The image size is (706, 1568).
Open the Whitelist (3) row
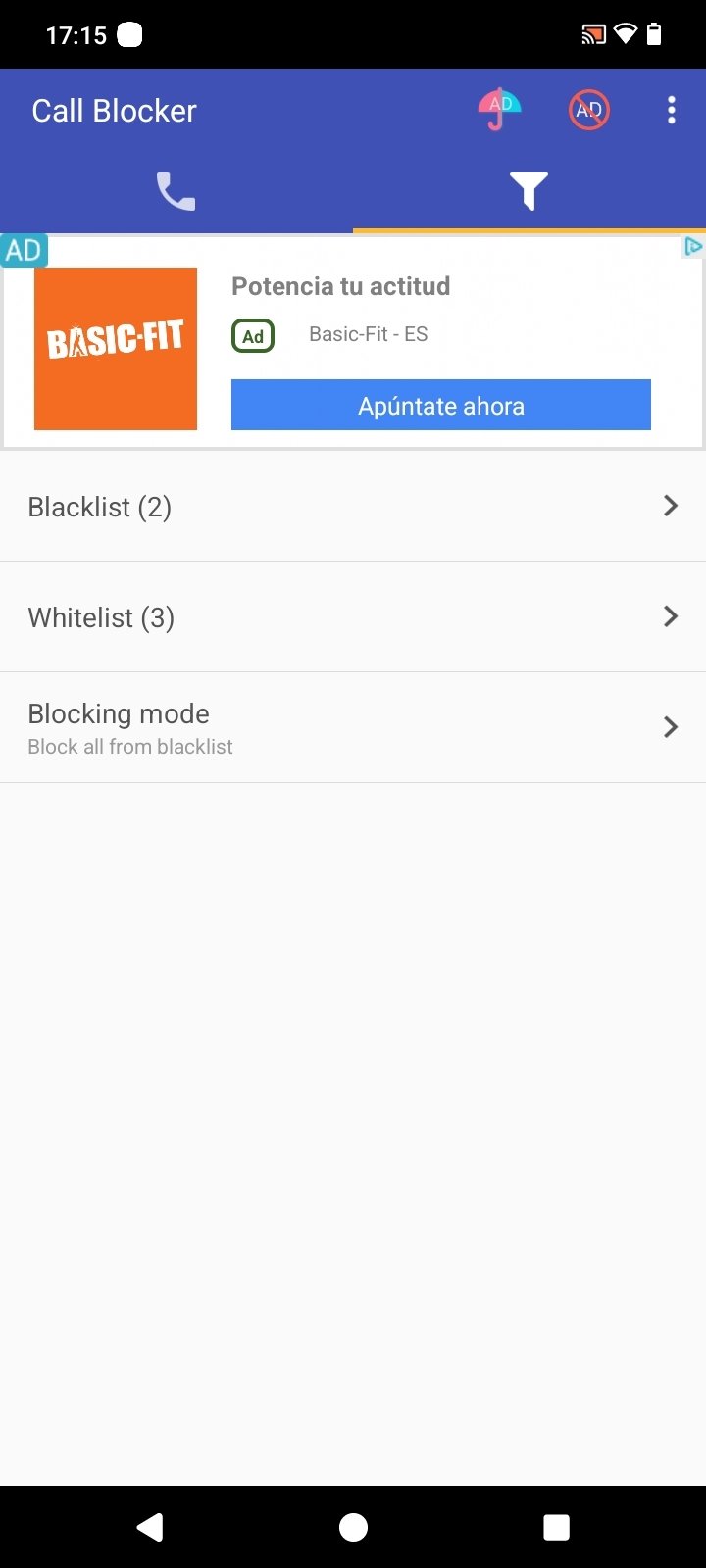[x=353, y=617]
